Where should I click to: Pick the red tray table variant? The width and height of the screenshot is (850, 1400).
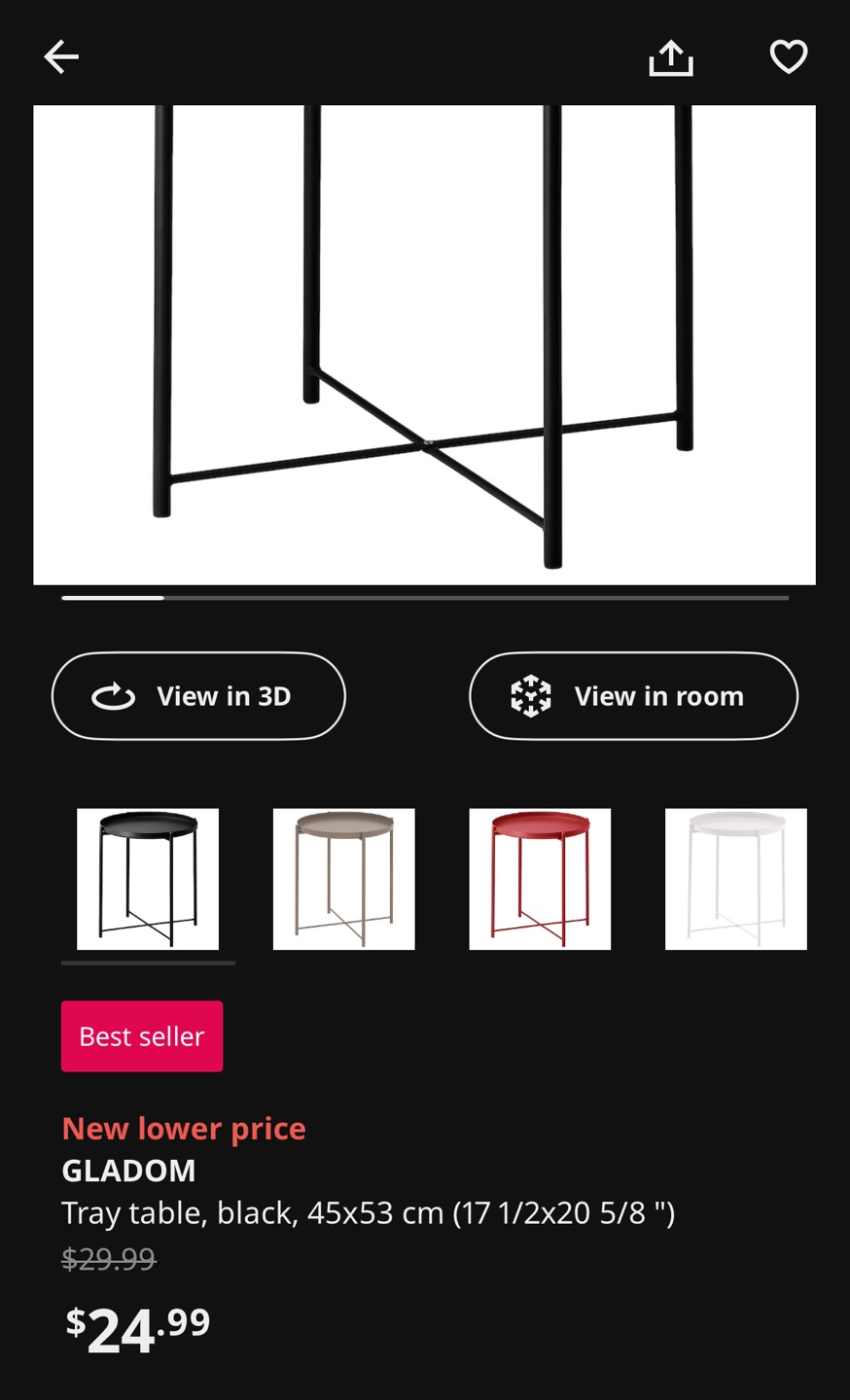click(x=540, y=879)
